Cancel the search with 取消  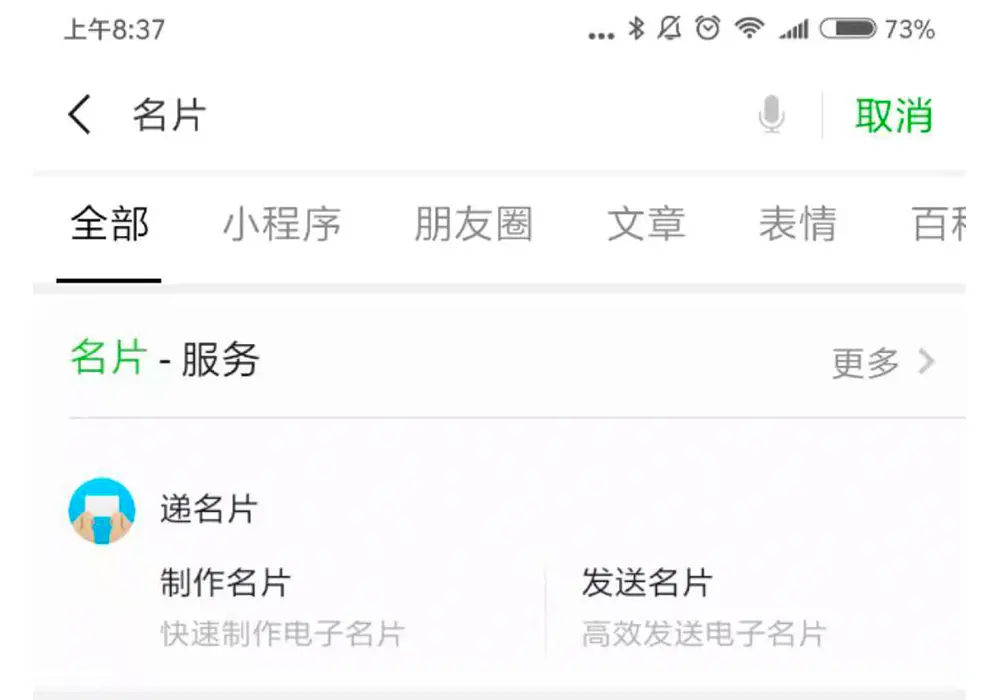893,115
